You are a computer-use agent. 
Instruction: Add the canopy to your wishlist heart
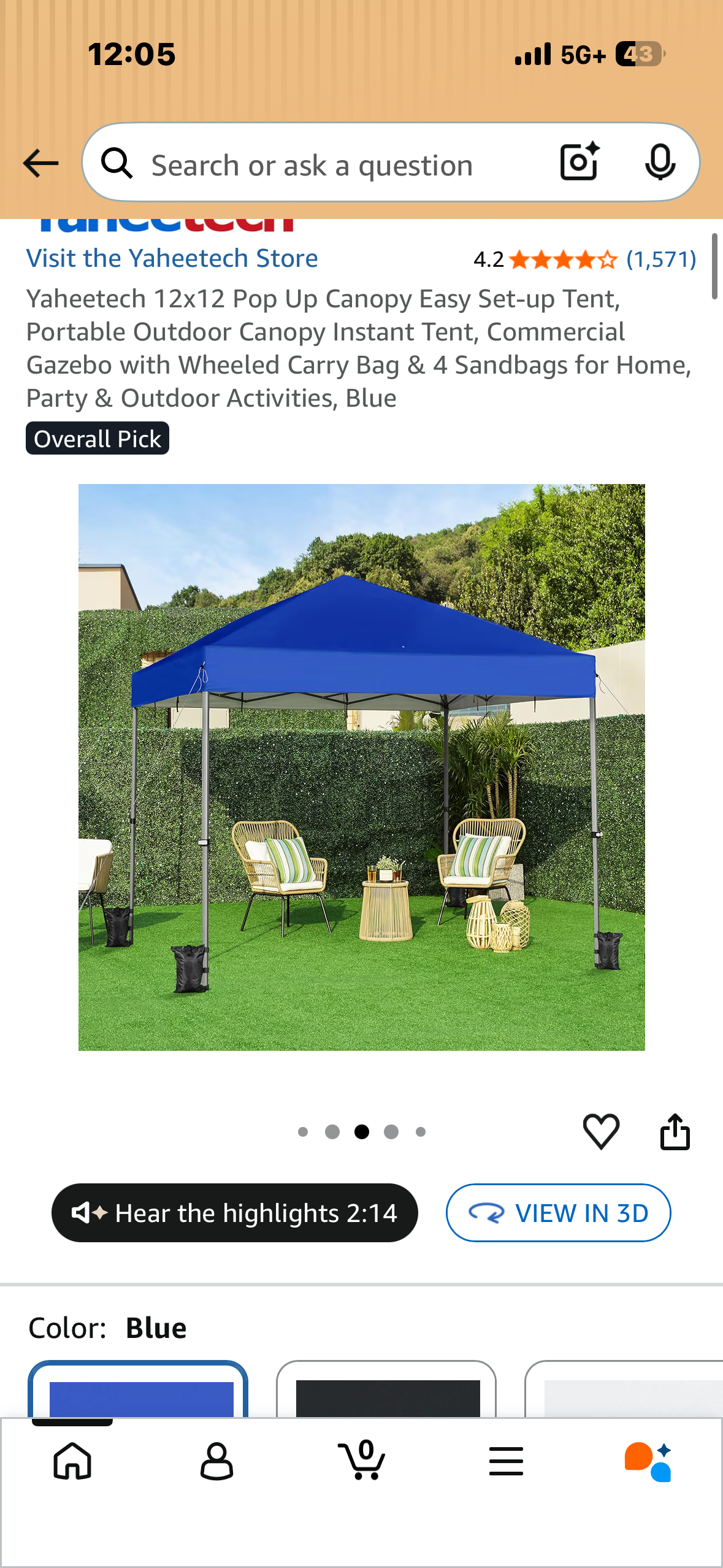click(602, 1132)
